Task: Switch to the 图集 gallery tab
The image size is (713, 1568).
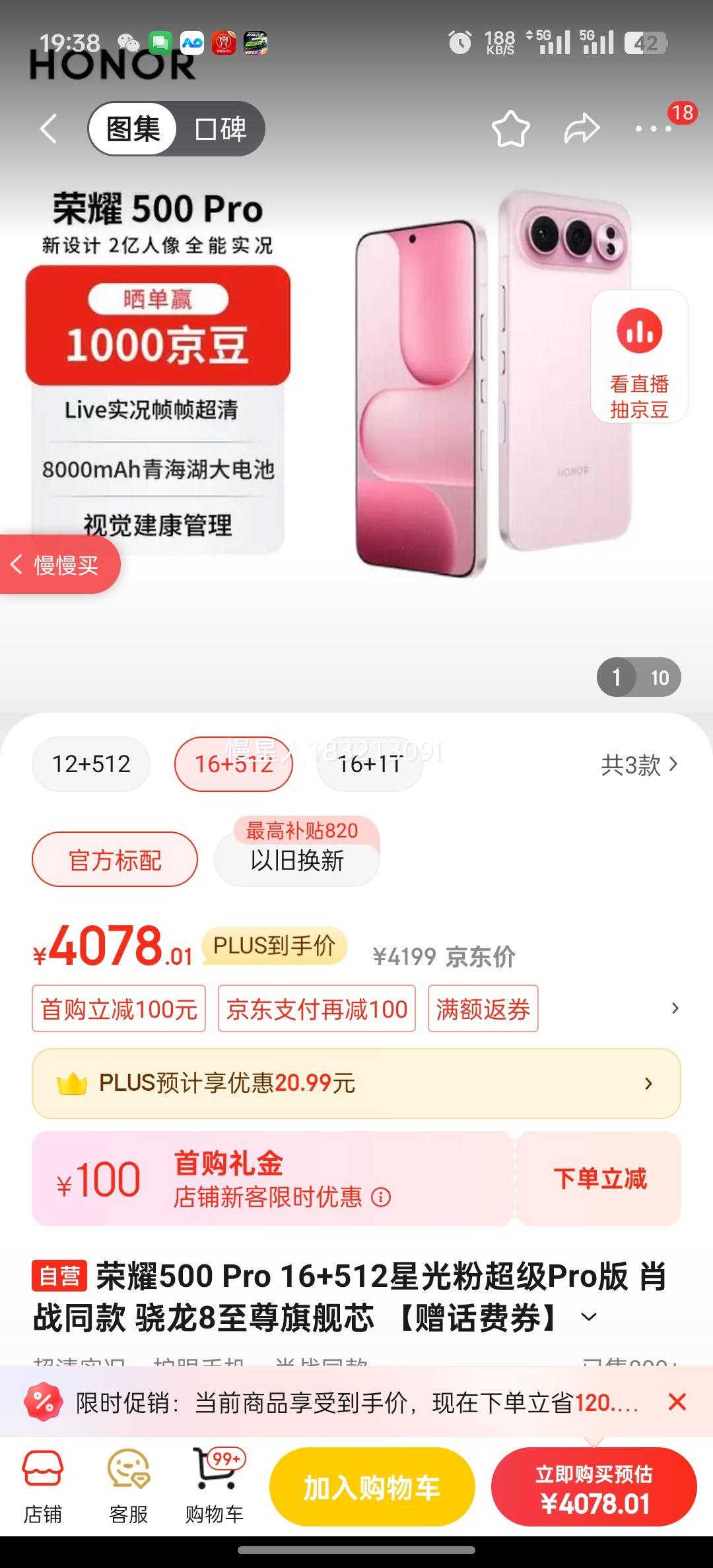Action: pyautogui.click(x=131, y=129)
